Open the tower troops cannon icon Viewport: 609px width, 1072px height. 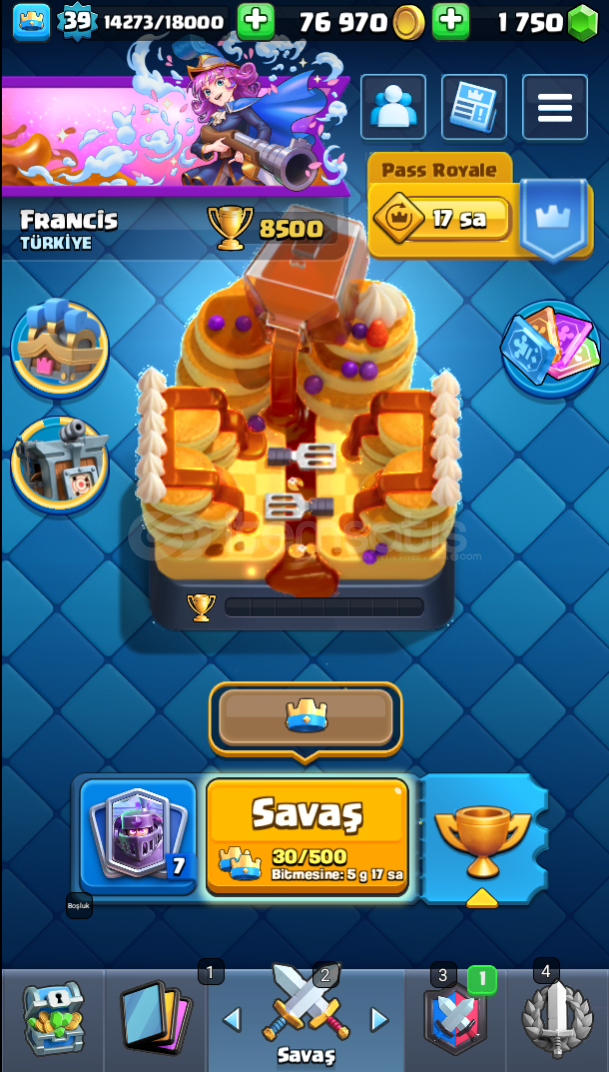(x=59, y=463)
